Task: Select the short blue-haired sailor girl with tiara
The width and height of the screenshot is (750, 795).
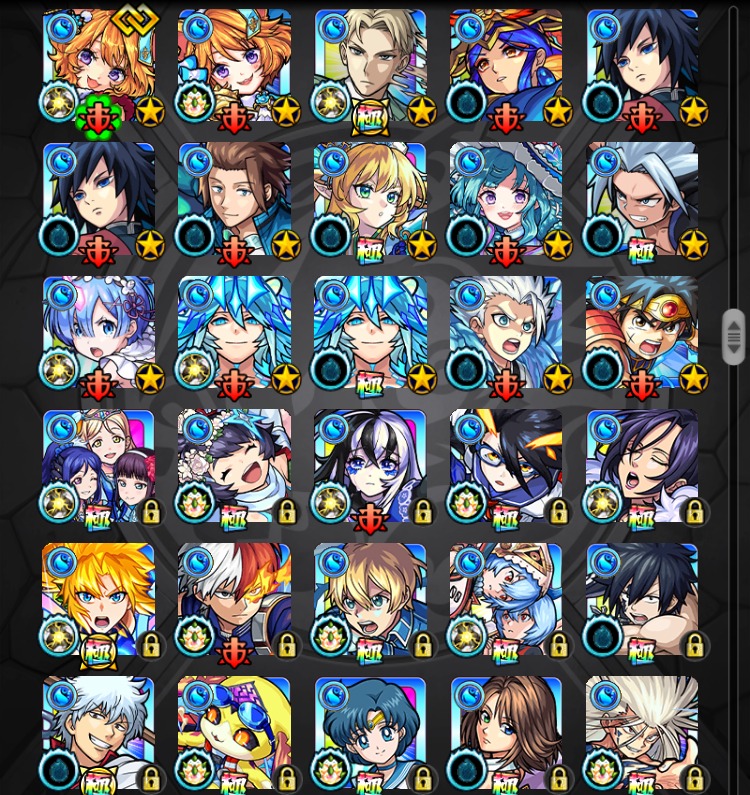Action: click(370, 733)
